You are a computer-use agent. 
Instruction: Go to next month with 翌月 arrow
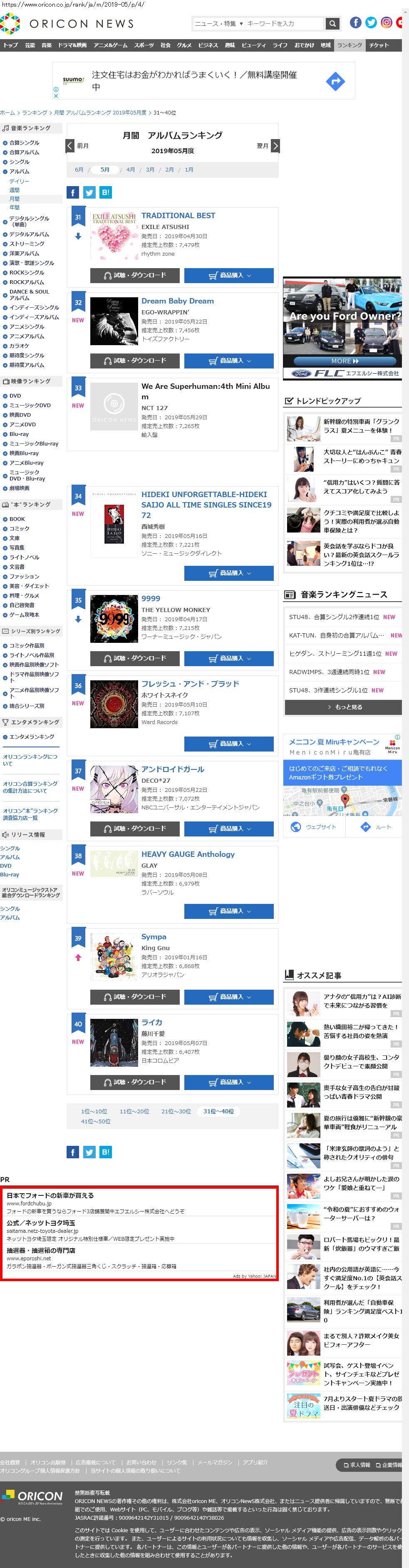(x=275, y=145)
